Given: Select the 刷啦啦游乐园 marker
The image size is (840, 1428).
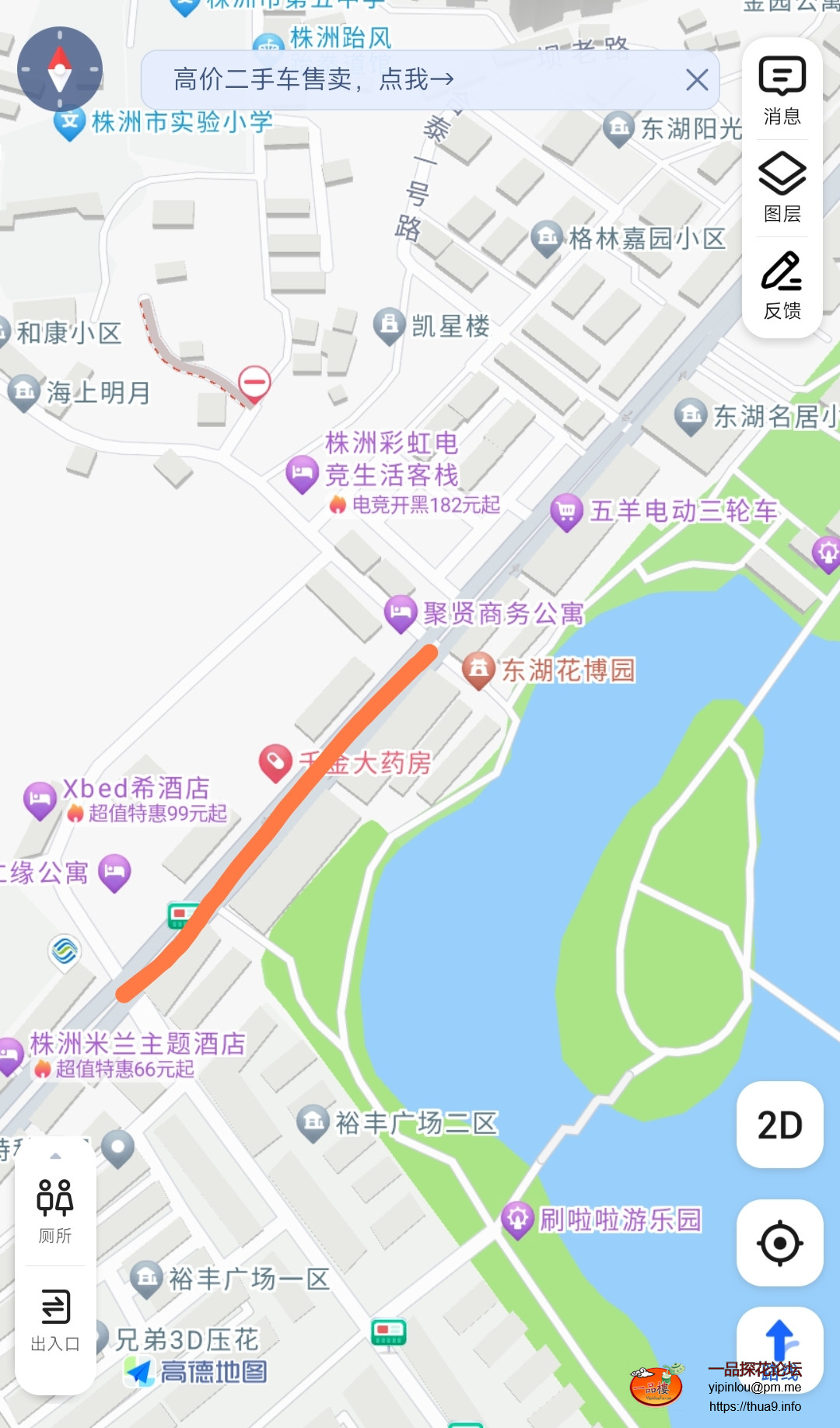Looking at the screenshot, I should pos(517,1219).
